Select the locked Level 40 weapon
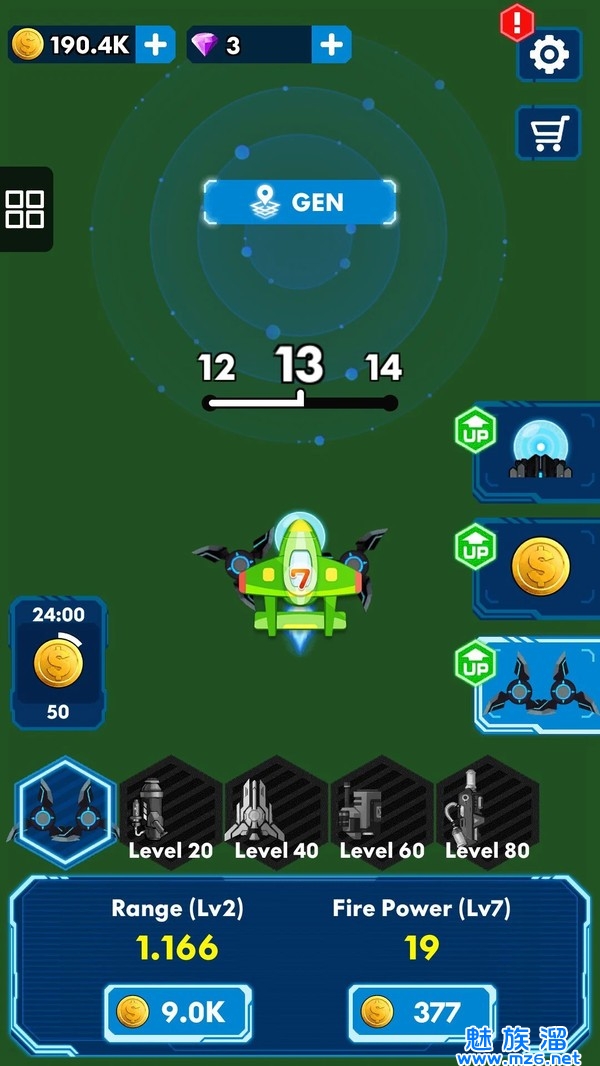The width and height of the screenshot is (600, 1066). [x=275, y=810]
